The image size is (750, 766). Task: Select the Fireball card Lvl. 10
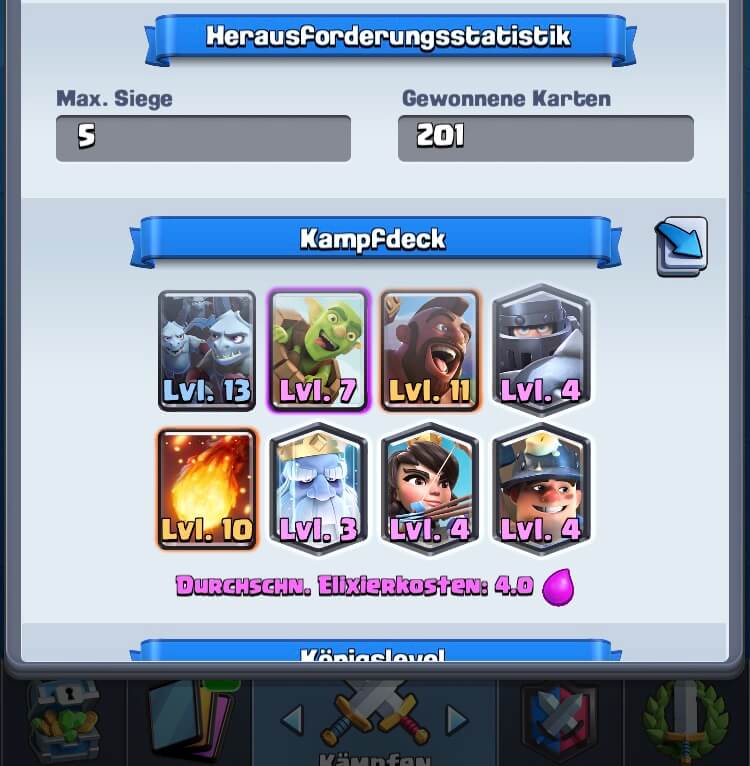coord(207,489)
